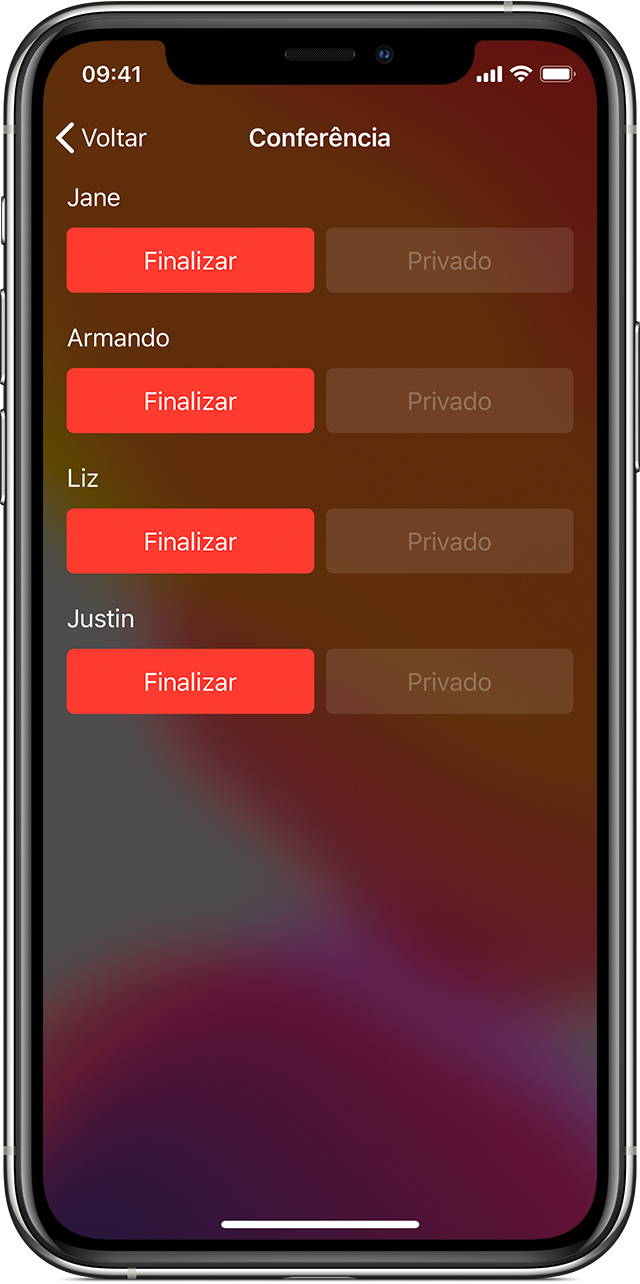End the call with Jane
This screenshot has width=640, height=1284.
pyautogui.click(x=190, y=261)
